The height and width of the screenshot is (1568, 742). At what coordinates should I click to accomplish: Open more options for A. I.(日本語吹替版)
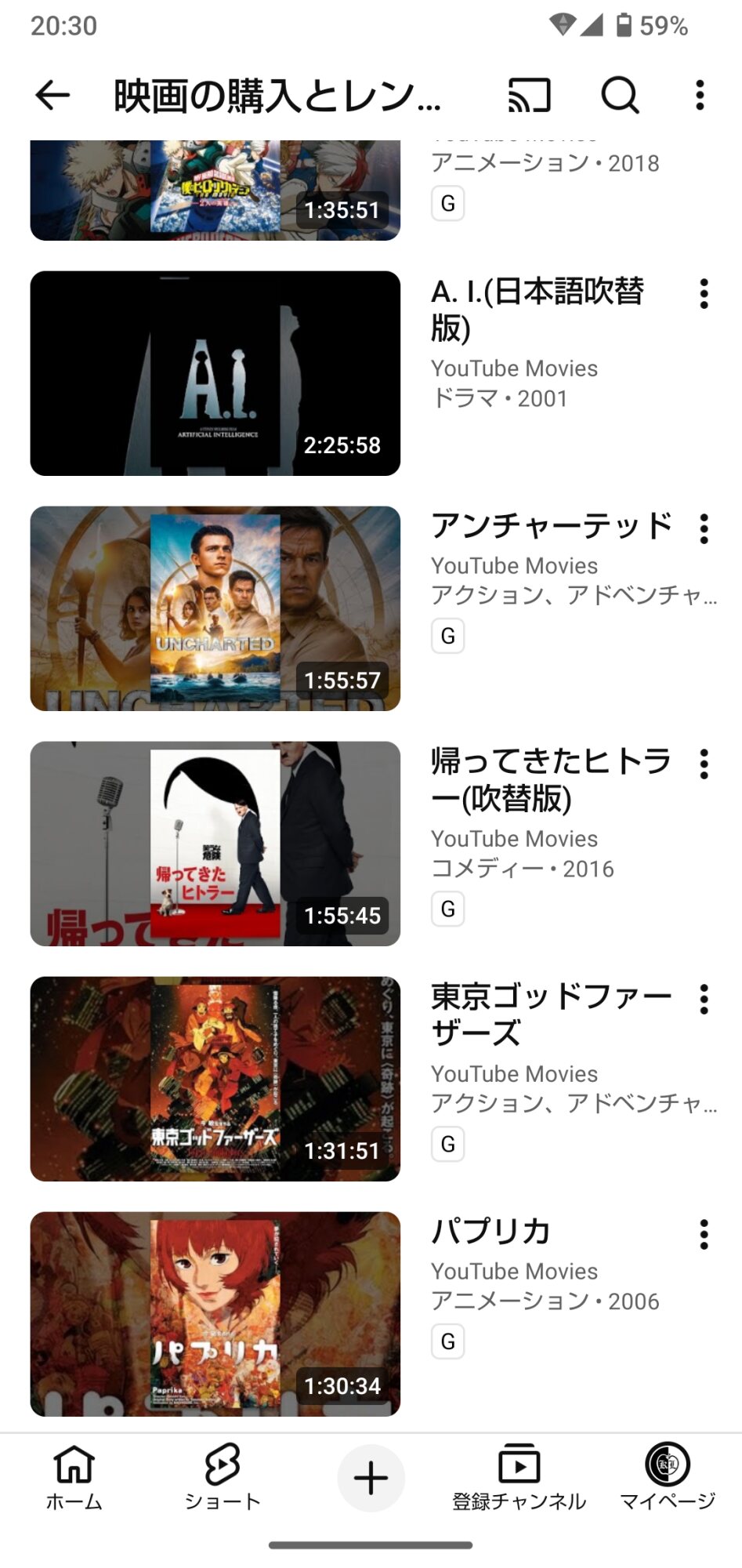(x=704, y=294)
